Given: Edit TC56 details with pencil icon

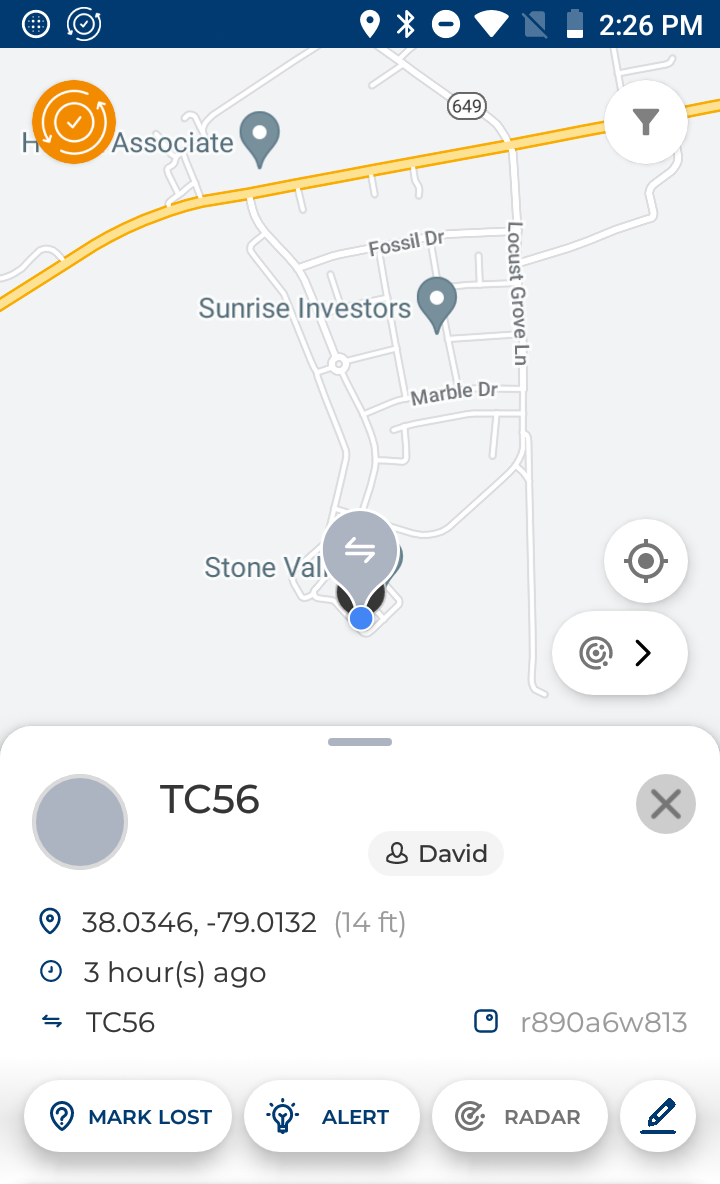Looking at the screenshot, I should (x=658, y=1116).
